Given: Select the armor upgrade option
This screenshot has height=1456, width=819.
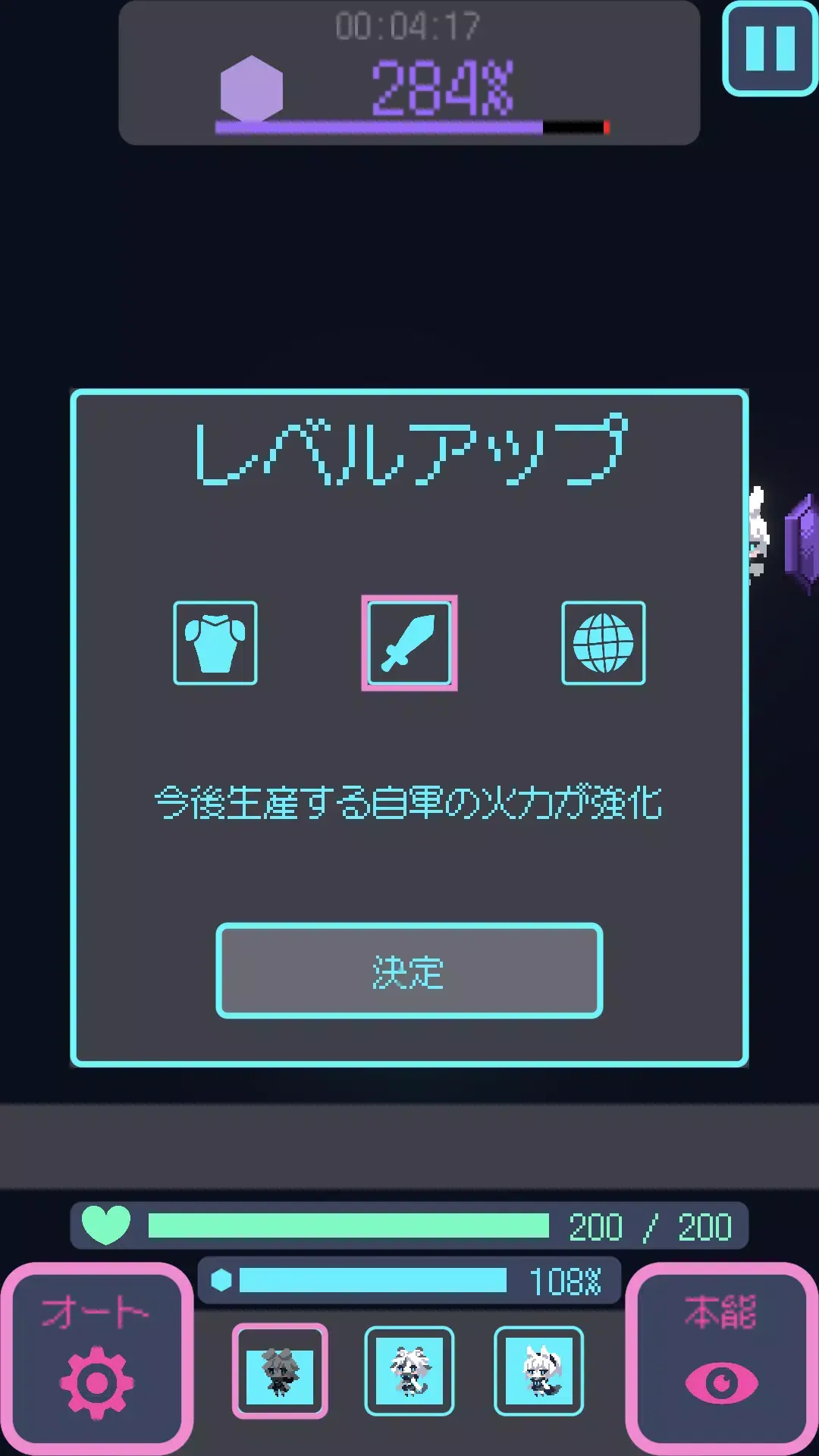Looking at the screenshot, I should [x=215, y=643].
